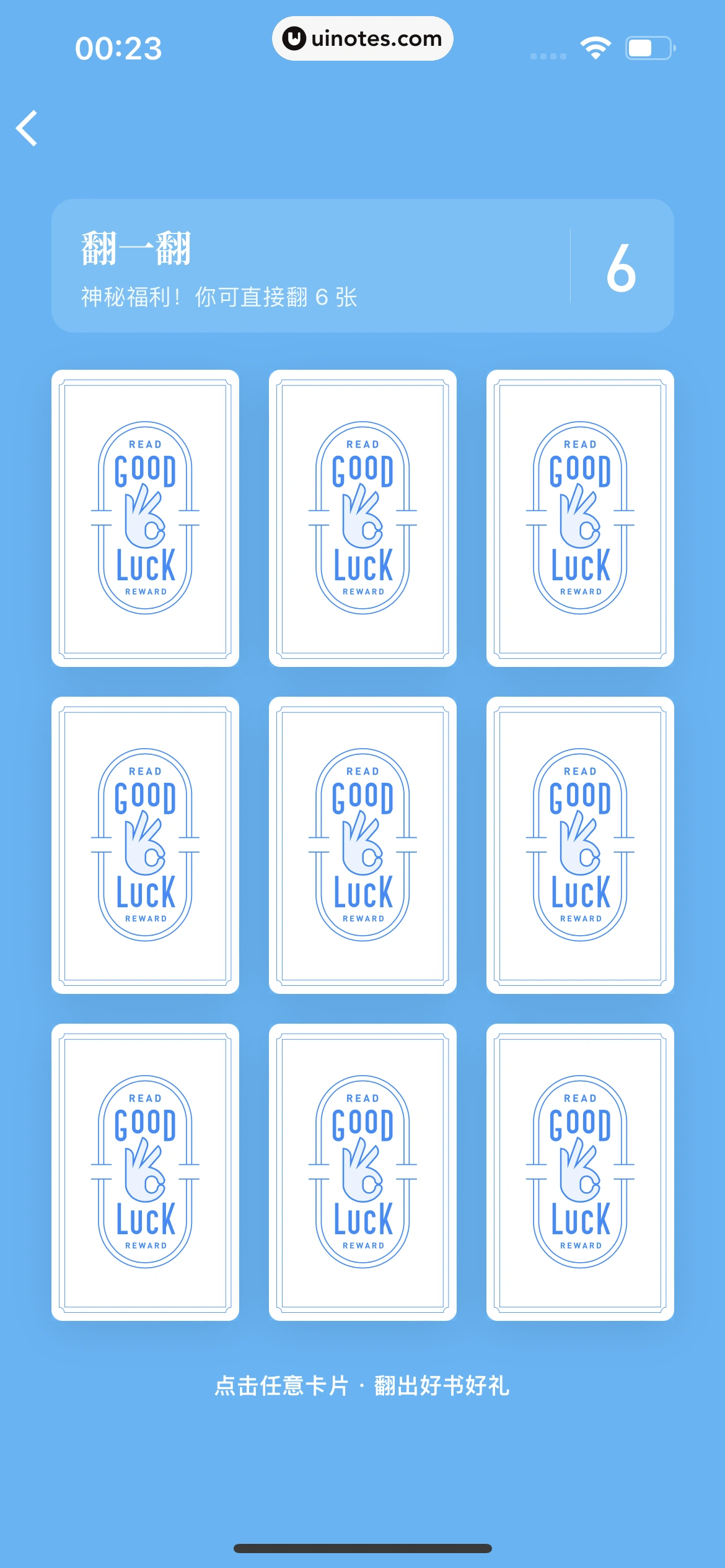Flip the top-right Good Luck card
This screenshot has width=725, height=1568.
tap(579, 519)
